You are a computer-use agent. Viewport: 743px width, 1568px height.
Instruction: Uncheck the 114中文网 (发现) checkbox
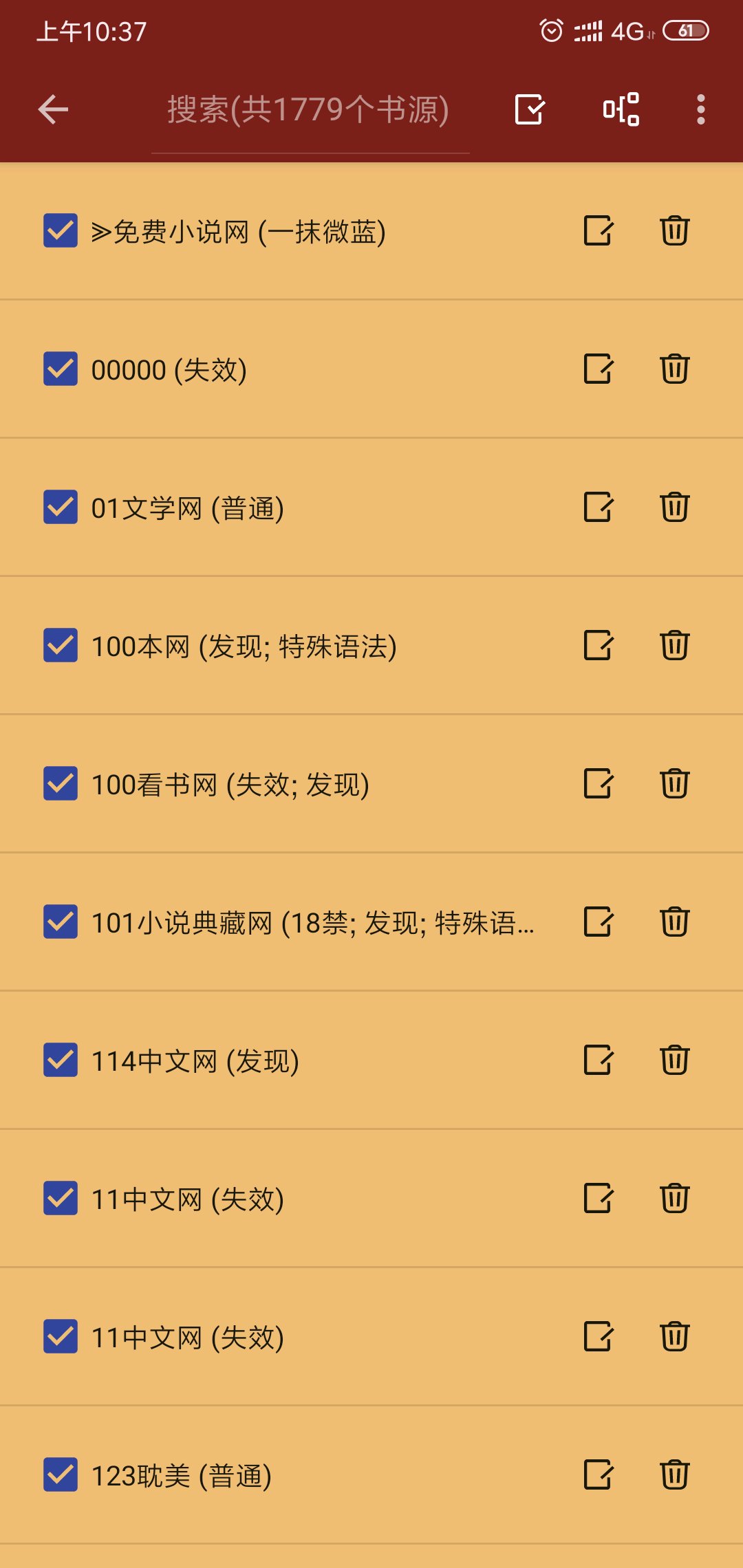point(61,1060)
